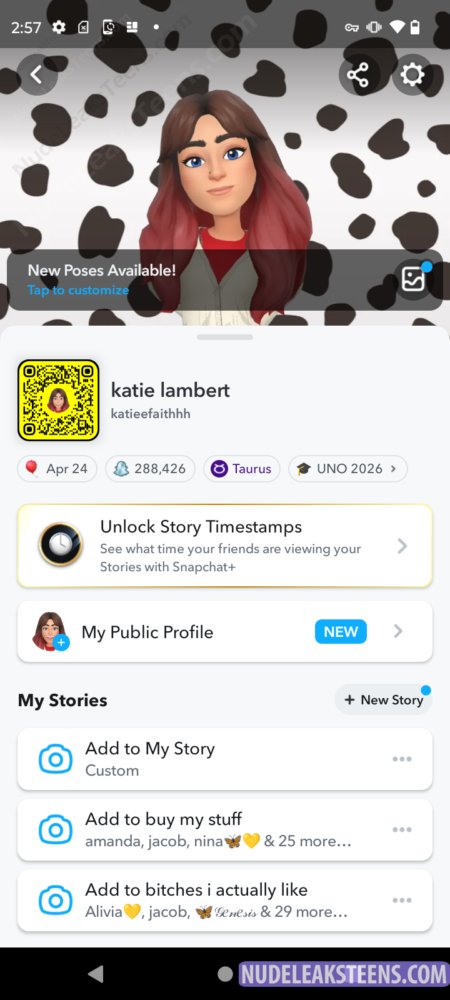Share this profile
This screenshot has width=450, height=1000.
tap(358, 75)
